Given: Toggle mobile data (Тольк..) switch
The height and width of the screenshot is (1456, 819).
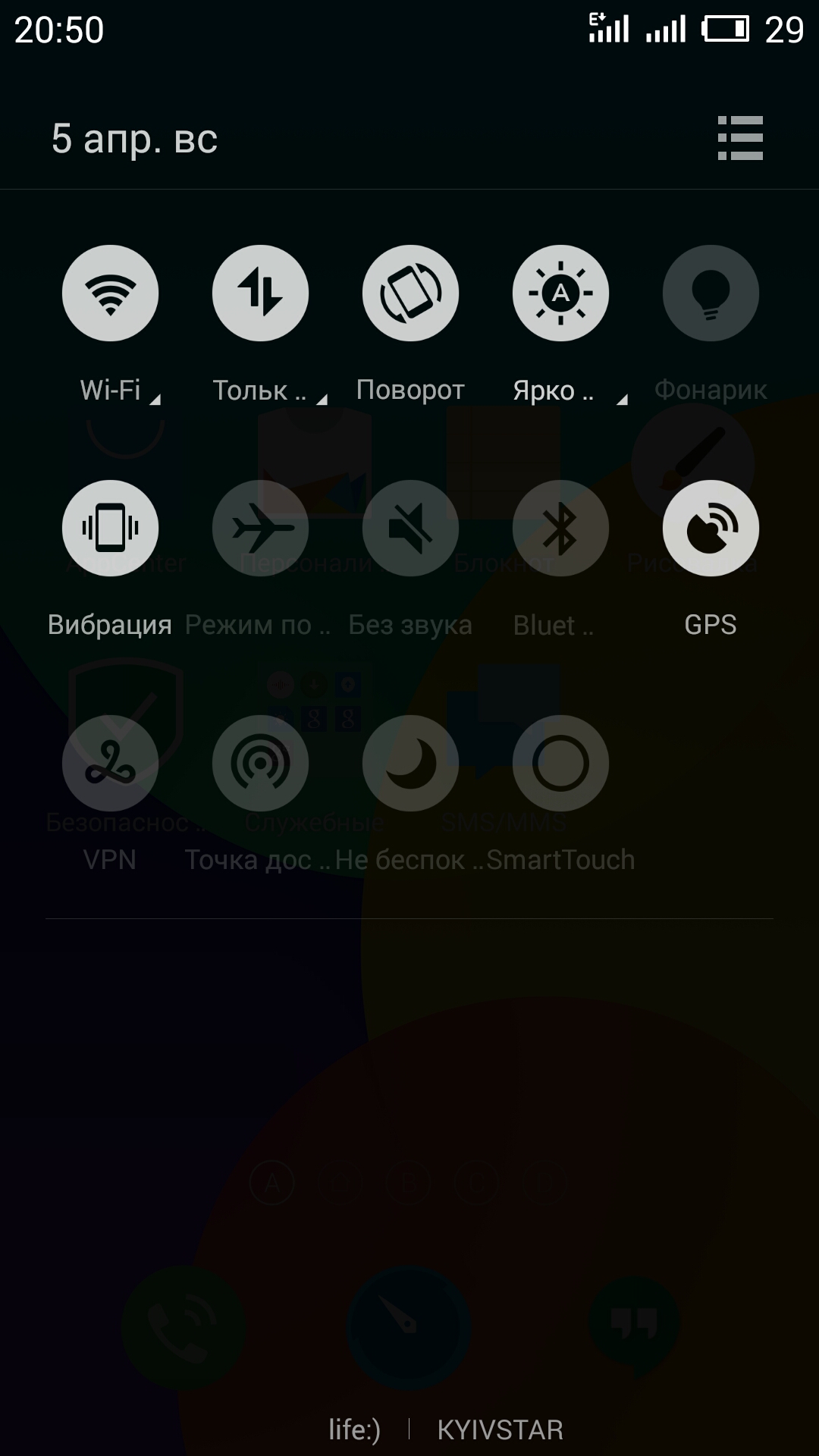Looking at the screenshot, I should (260, 293).
